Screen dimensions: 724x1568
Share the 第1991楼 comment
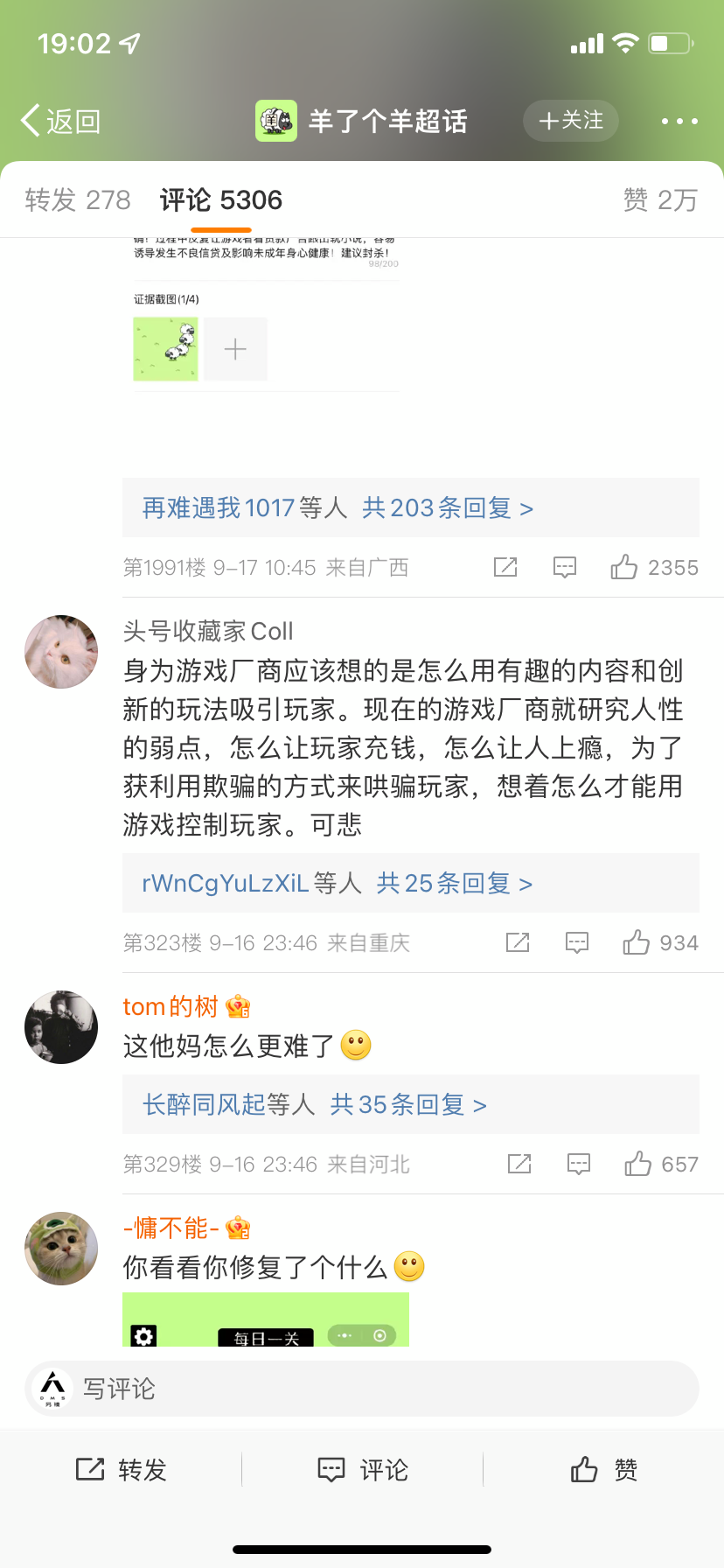coord(505,568)
